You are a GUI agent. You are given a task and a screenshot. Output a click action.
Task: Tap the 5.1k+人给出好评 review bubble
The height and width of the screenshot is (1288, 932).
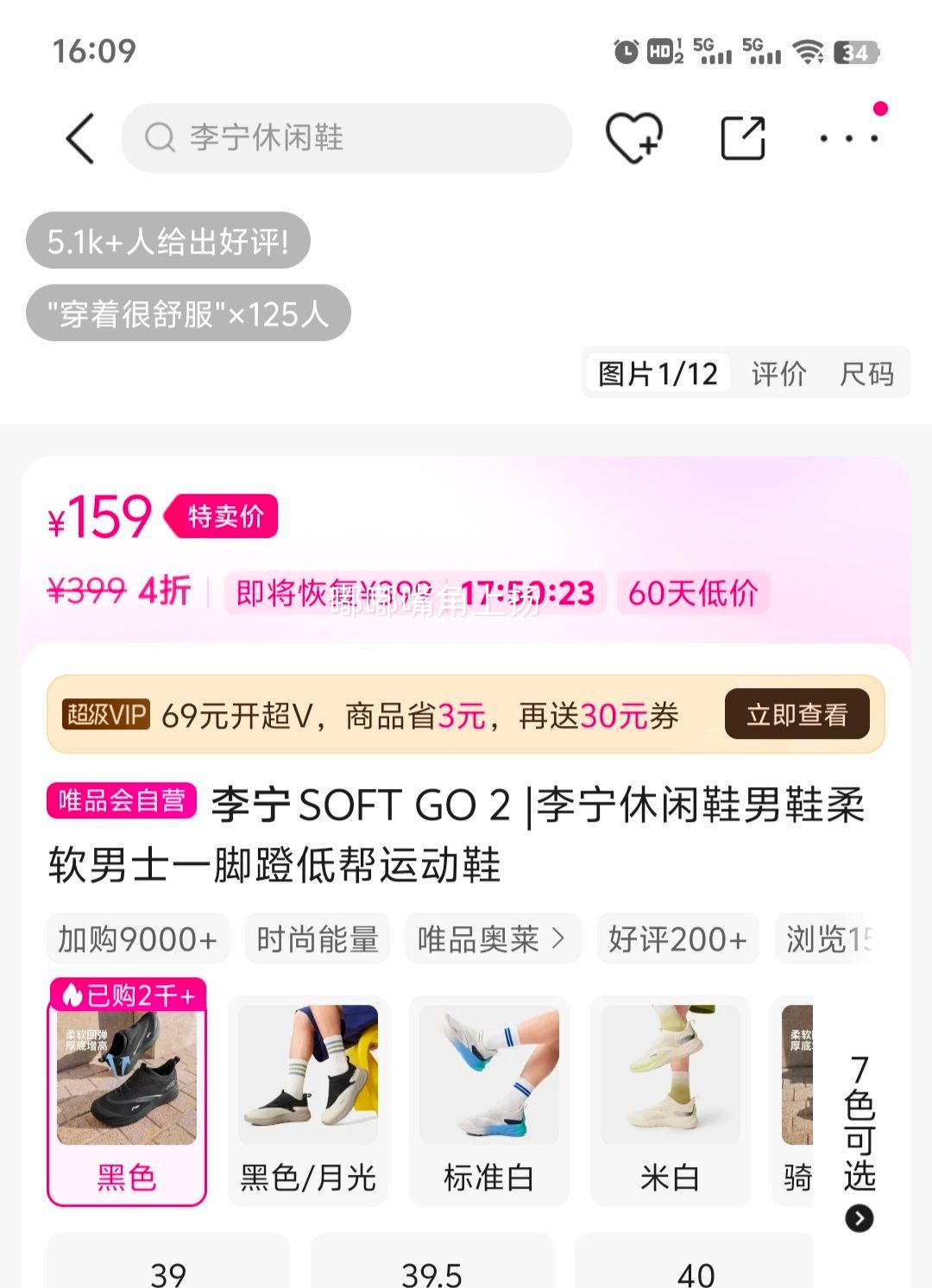pyautogui.click(x=167, y=241)
